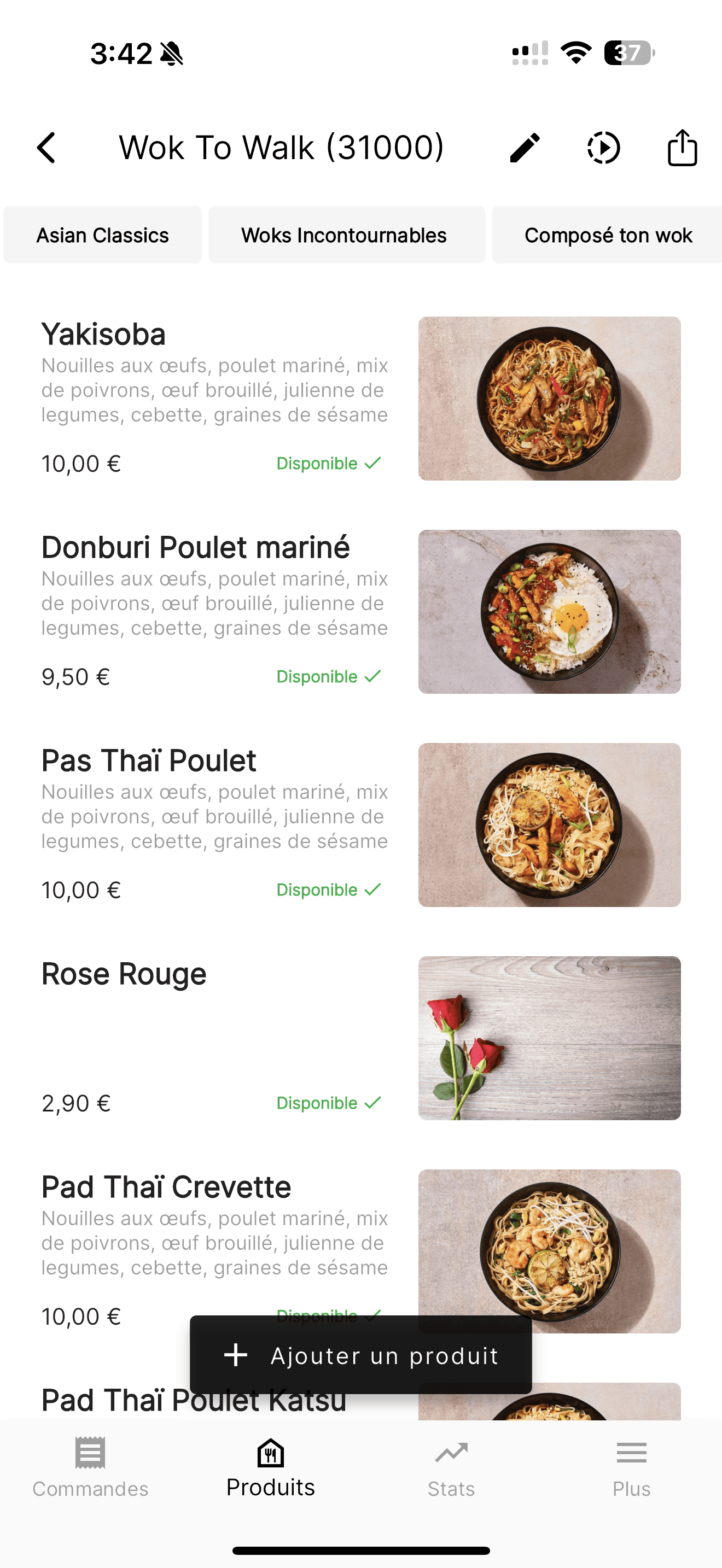Toggle Rose Rouge's Disponible status
The image size is (722, 1568).
(329, 1103)
